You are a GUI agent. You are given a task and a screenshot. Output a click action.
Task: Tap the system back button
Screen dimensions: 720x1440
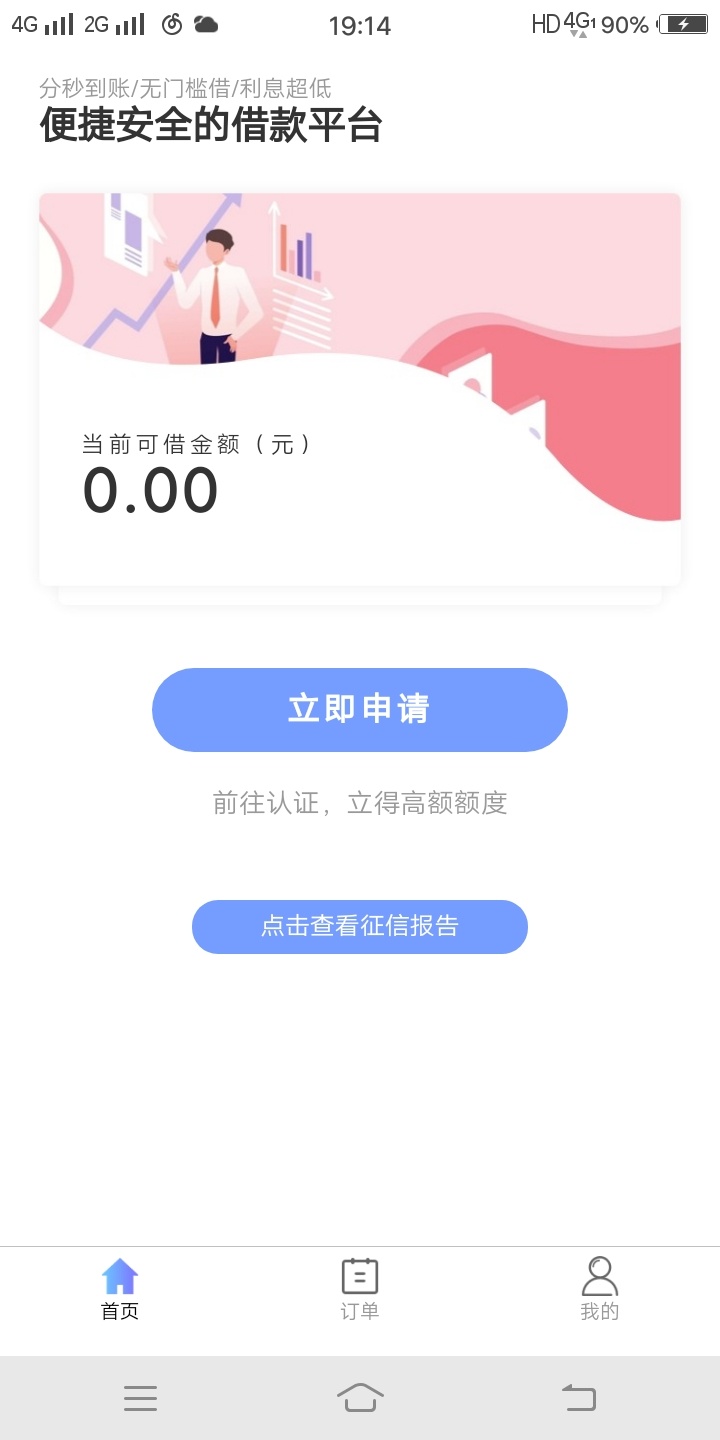[x=579, y=1397]
